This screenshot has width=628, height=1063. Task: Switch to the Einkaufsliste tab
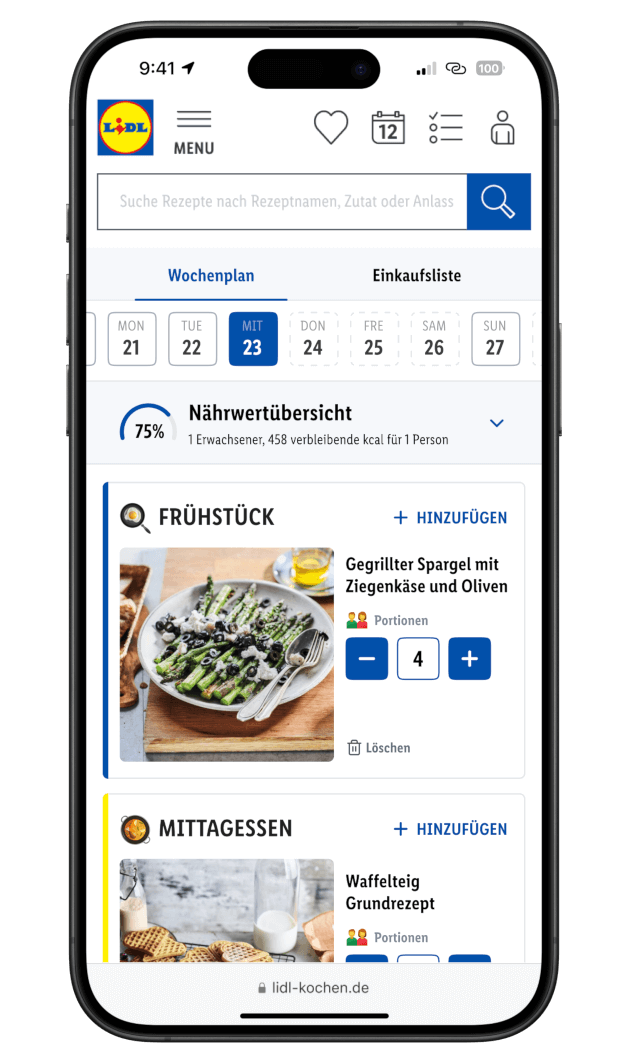pyautogui.click(x=416, y=276)
